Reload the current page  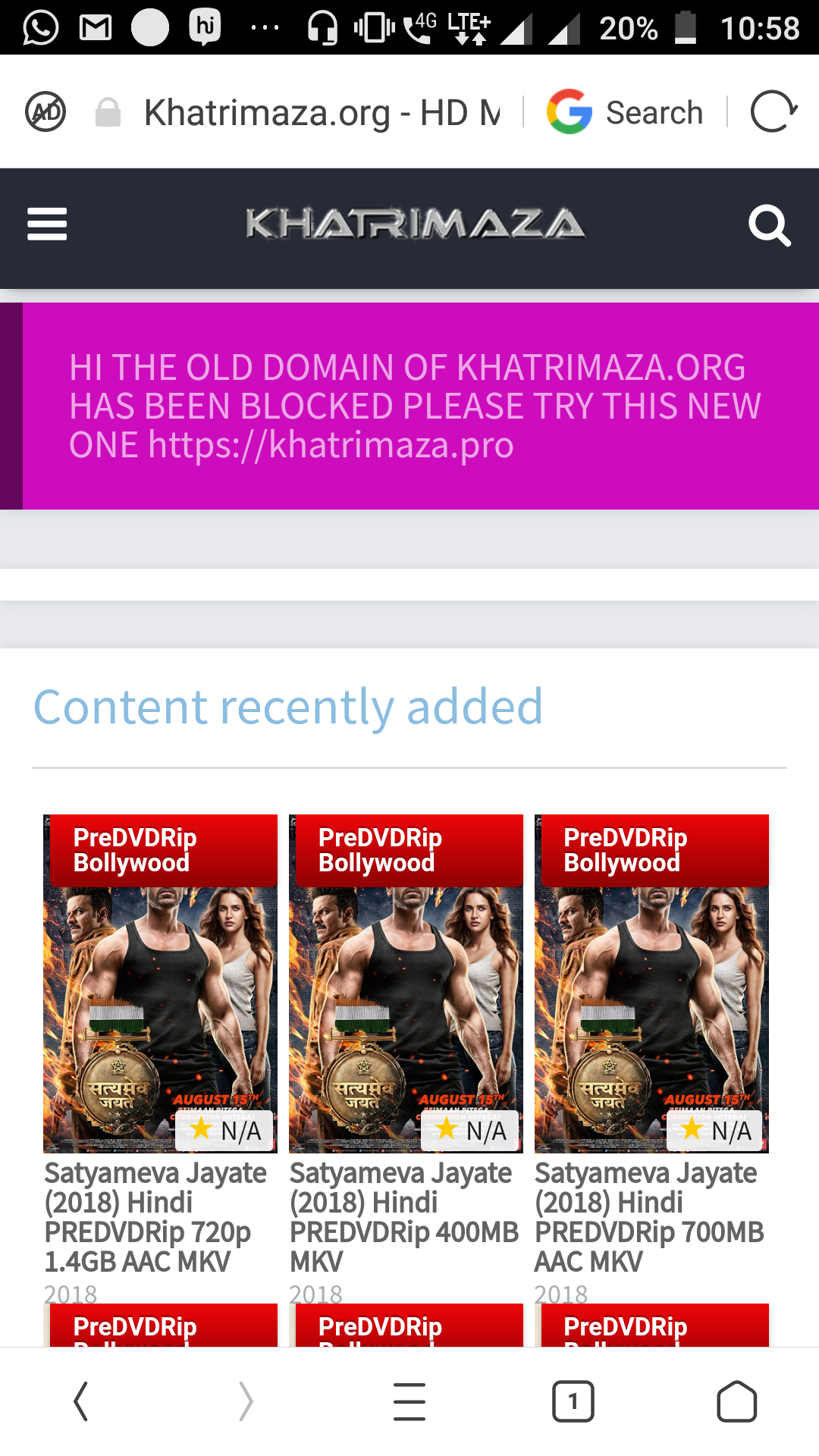[773, 111]
